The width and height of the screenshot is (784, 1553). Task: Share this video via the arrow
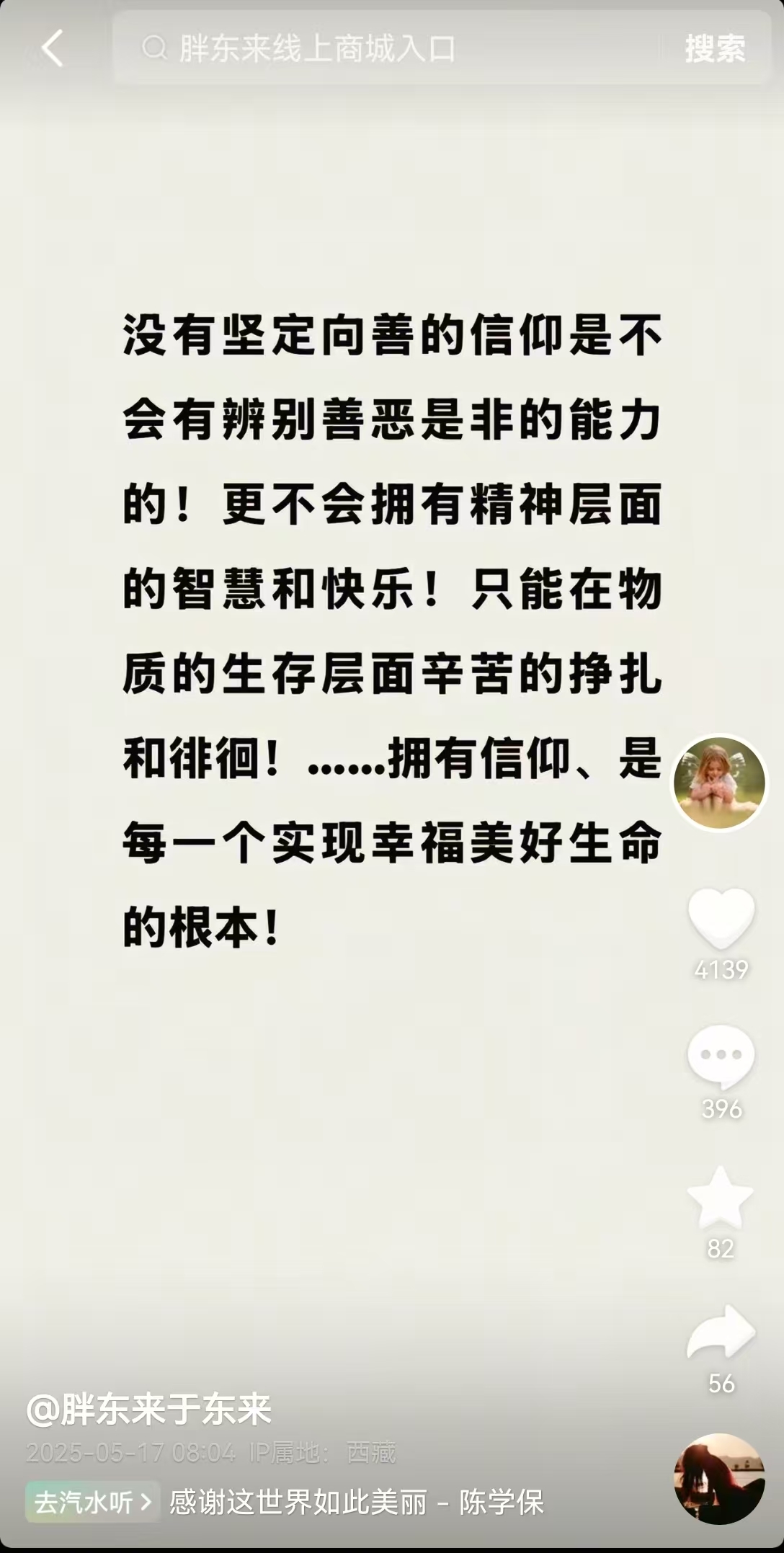click(721, 1333)
